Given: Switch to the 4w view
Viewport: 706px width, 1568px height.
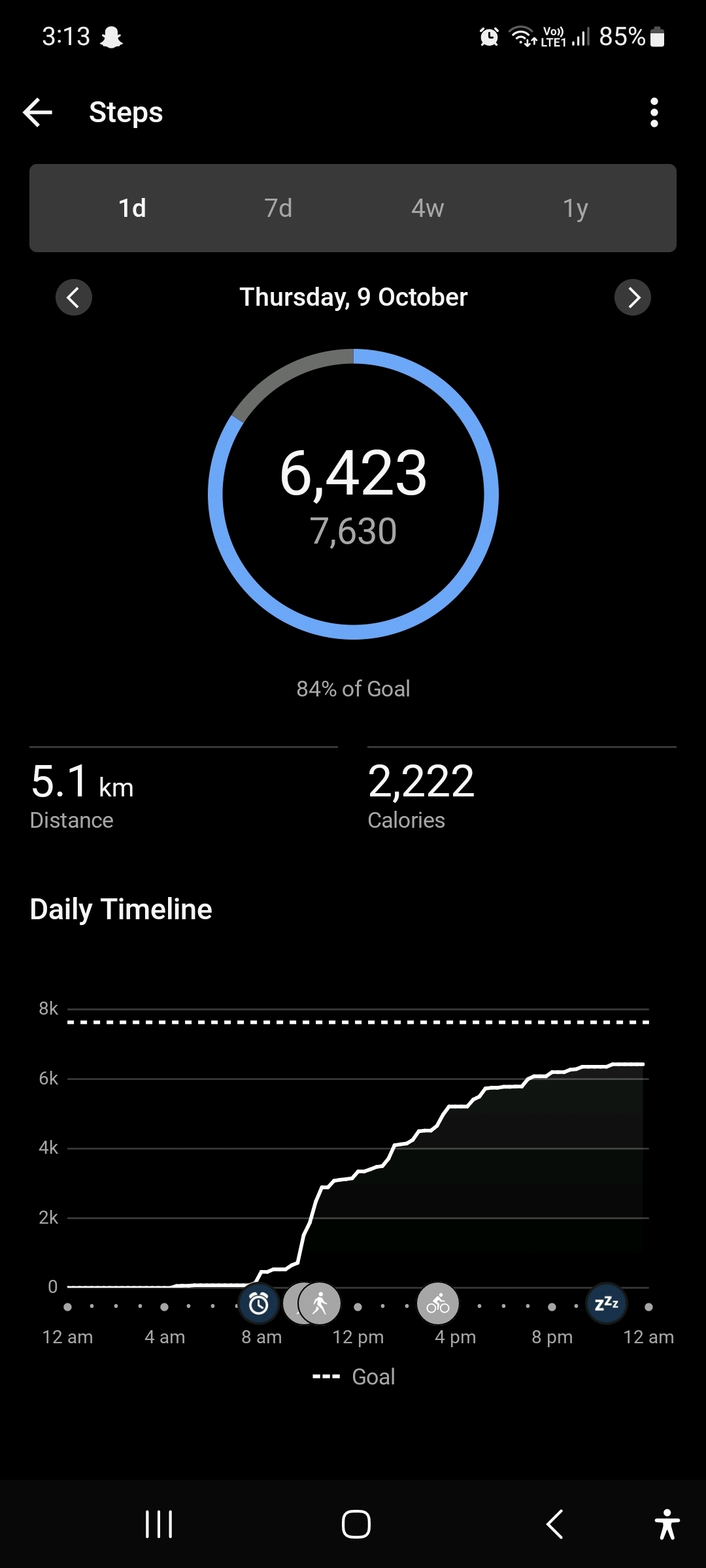Looking at the screenshot, I should (428, 208).
